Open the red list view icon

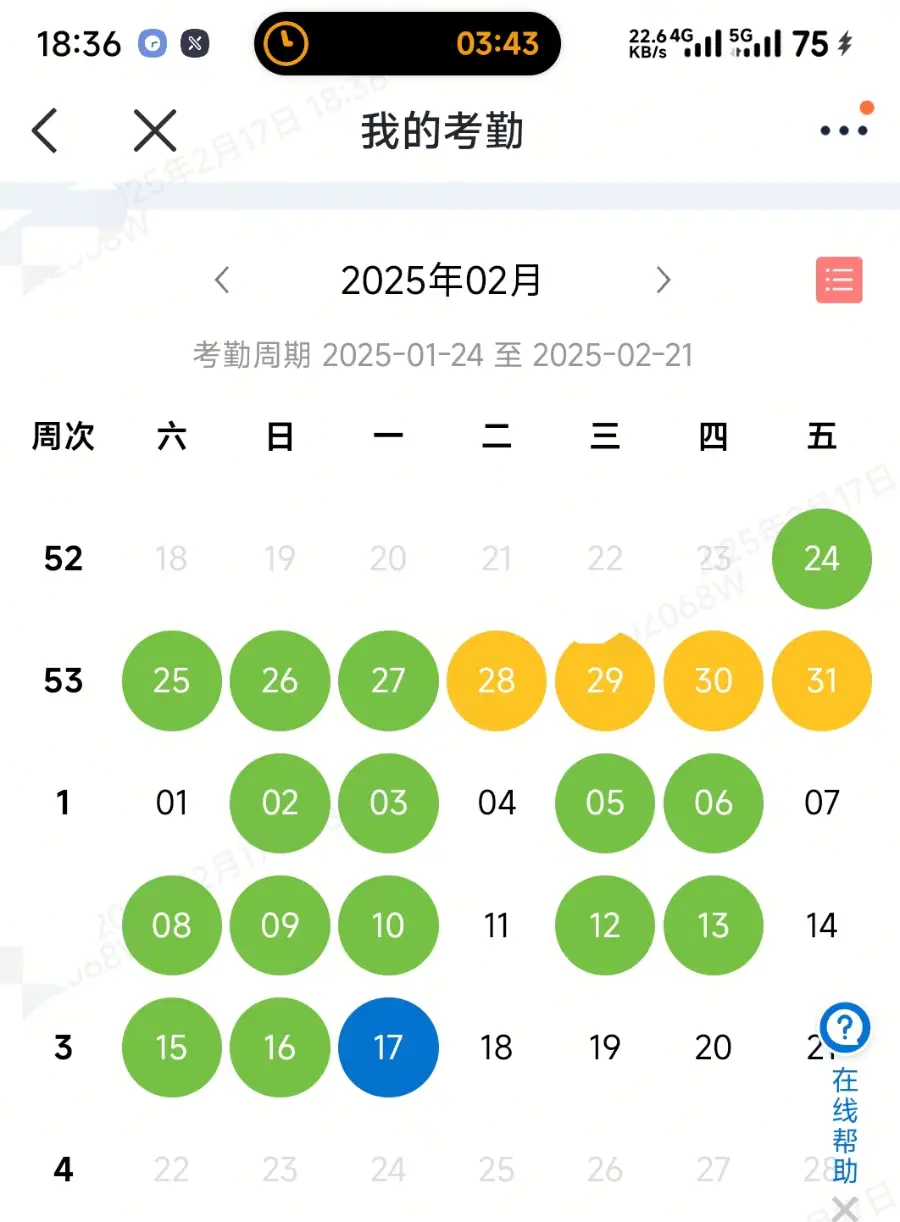pyautogui.click(x=839, y=280)
